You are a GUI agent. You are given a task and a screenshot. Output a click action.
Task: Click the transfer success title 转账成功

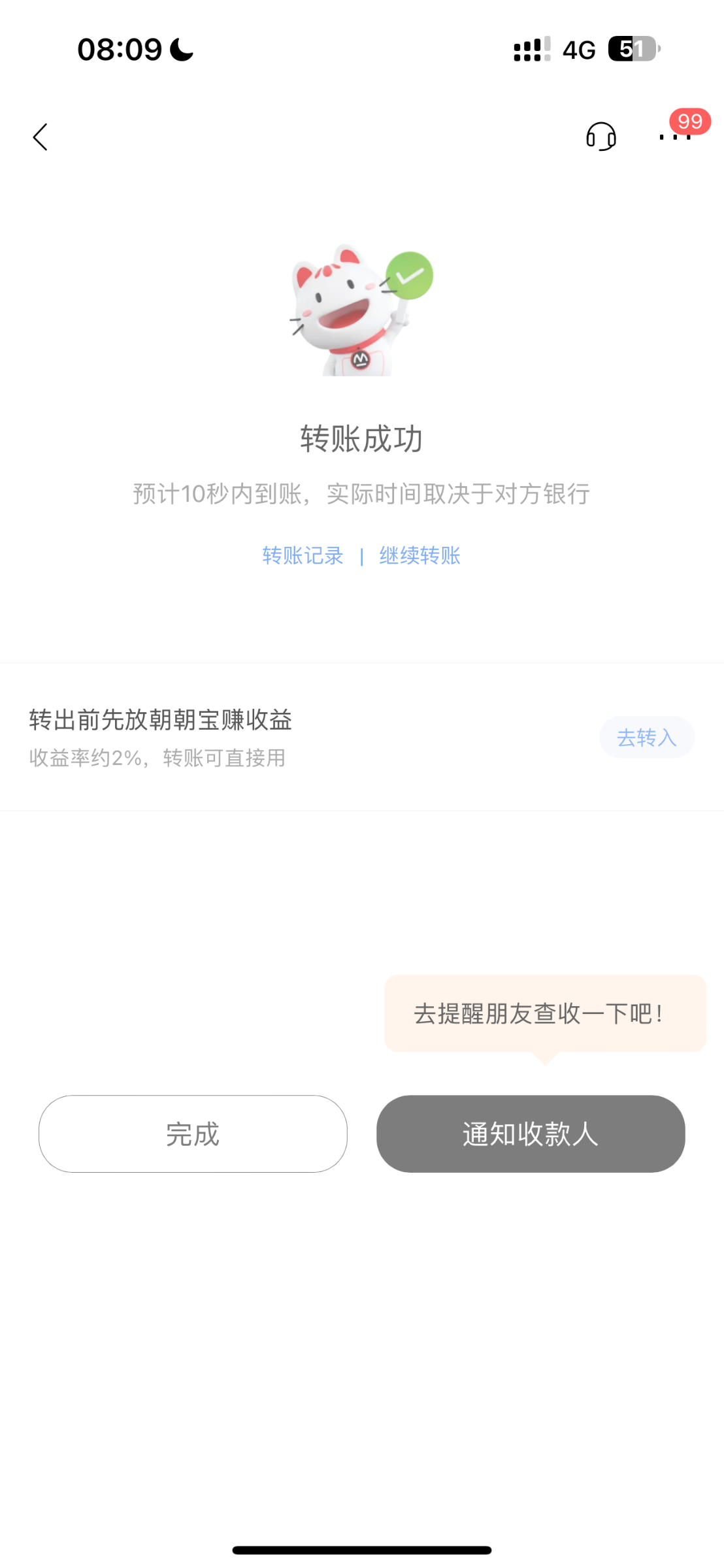362,439
